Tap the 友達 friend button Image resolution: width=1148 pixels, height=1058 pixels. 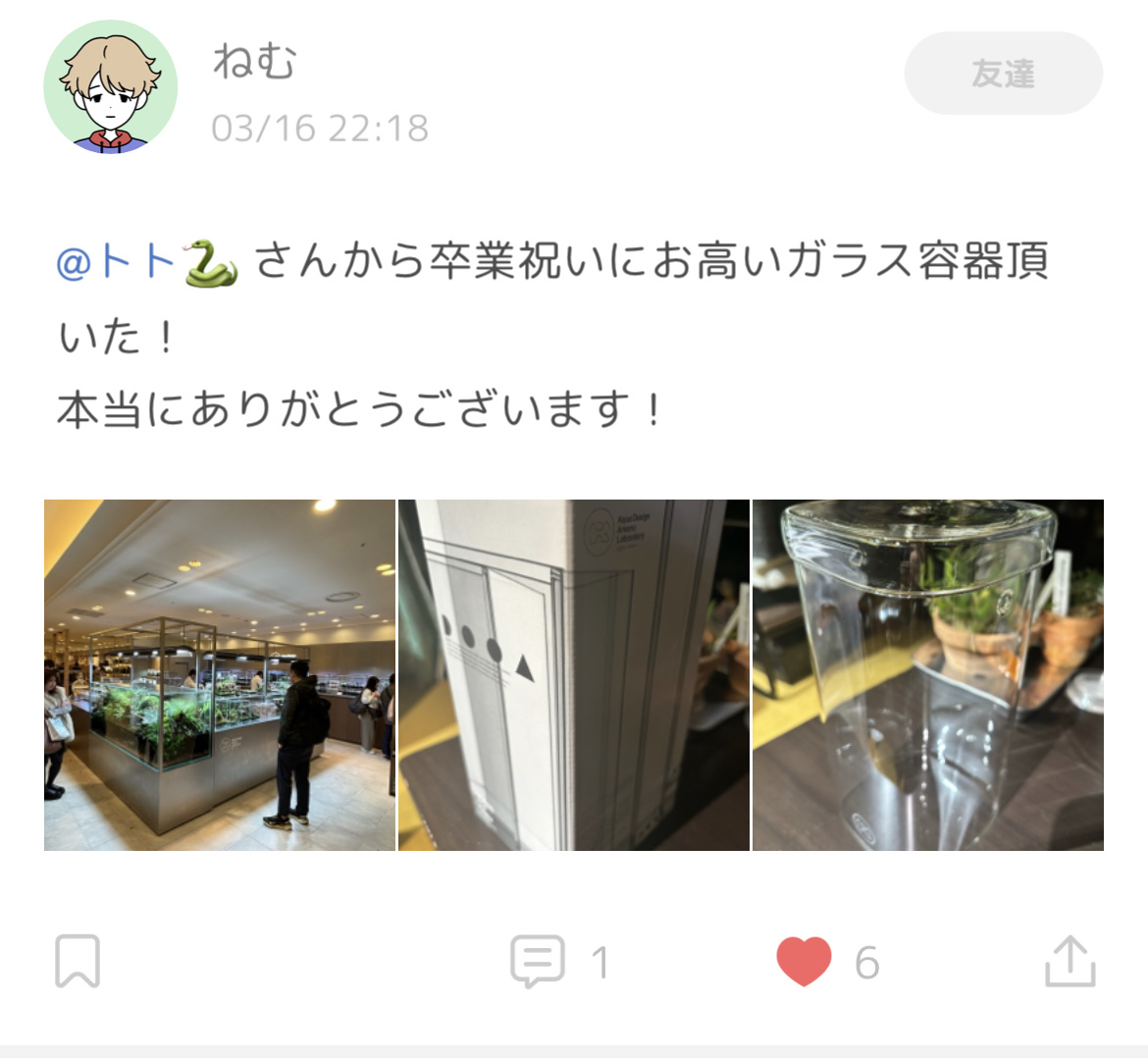pyautogui.click(x=1003, y=74)
